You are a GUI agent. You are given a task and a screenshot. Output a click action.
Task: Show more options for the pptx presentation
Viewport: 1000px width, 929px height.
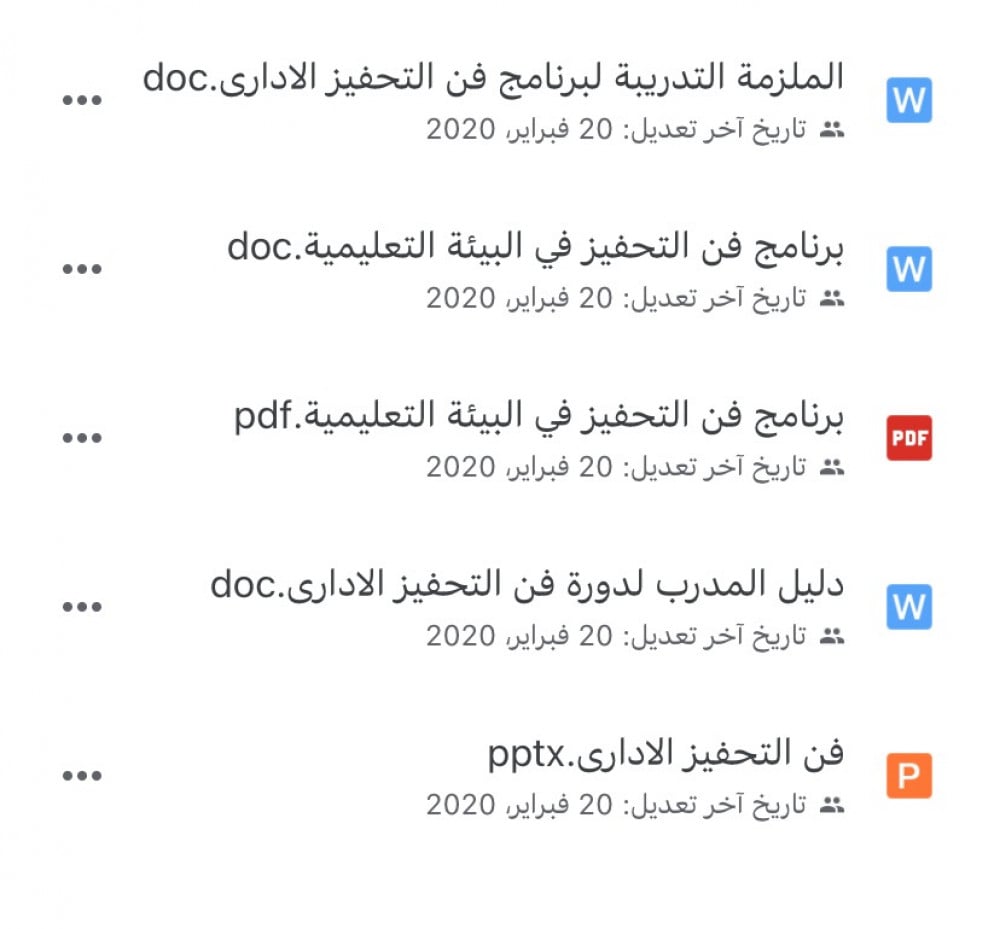[x=82, y=776]
